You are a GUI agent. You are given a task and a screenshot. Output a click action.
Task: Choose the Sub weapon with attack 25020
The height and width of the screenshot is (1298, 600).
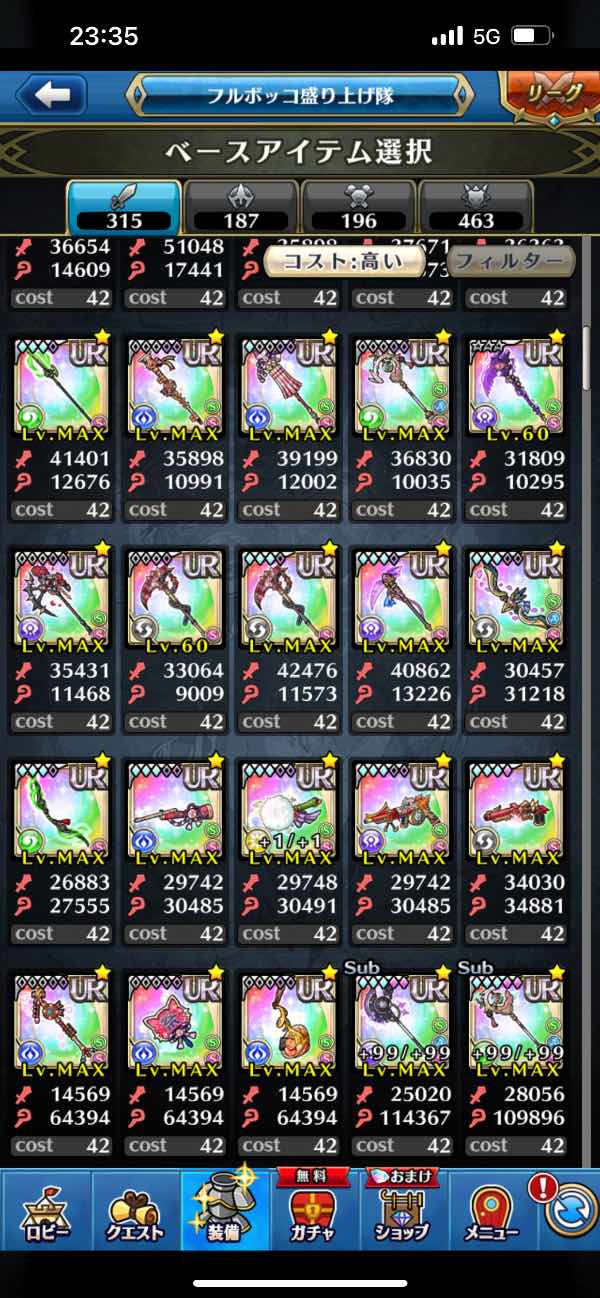click(x=402, y=1030)
